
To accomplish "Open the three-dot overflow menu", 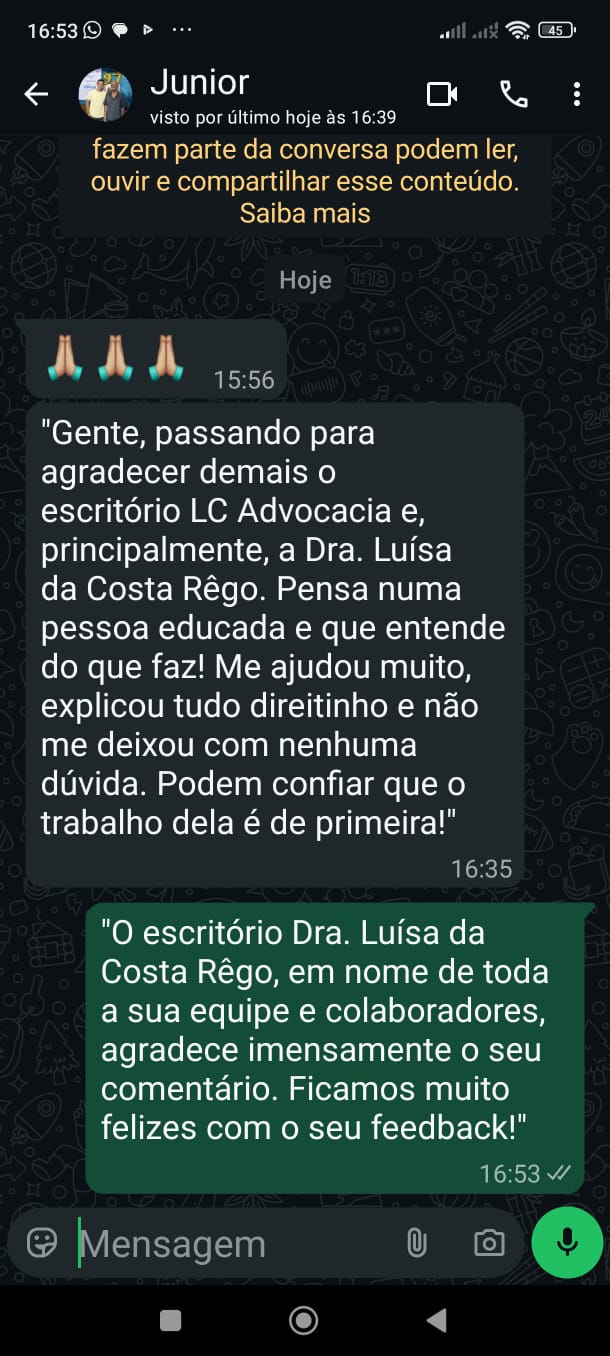I will pyautogui.click(x=577, y=95).
